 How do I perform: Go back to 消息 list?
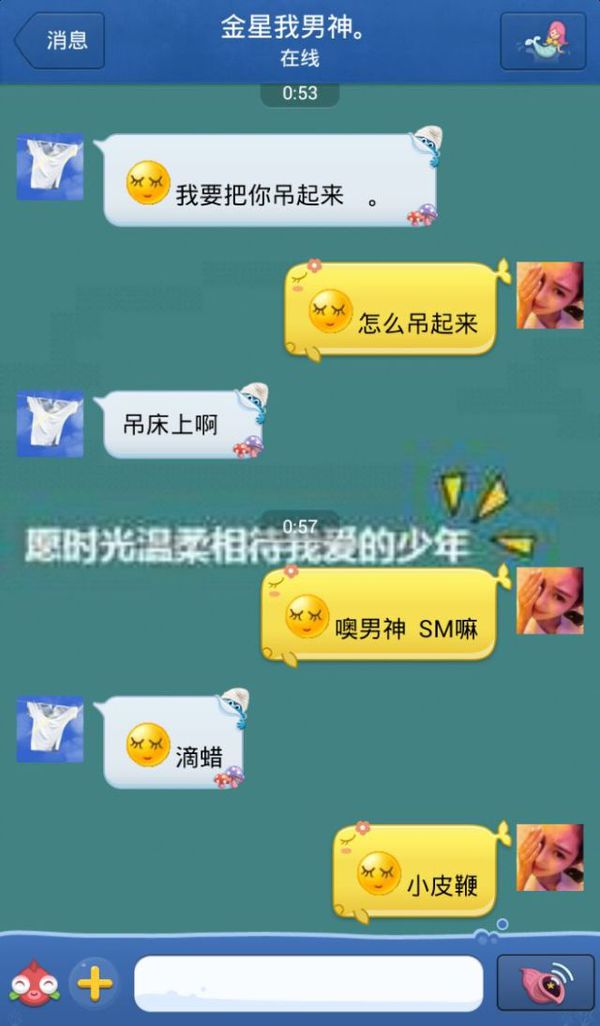60,41
